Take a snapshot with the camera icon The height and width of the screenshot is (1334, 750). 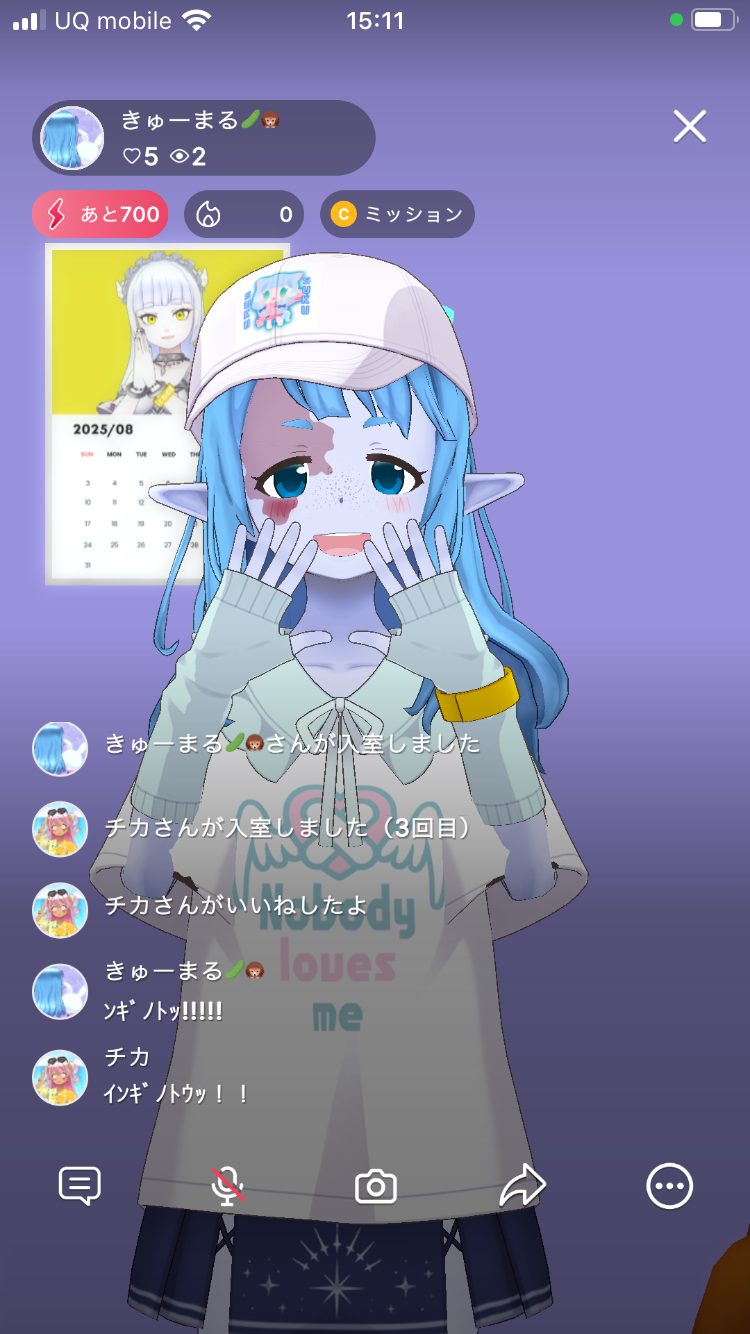point(376,1187)
